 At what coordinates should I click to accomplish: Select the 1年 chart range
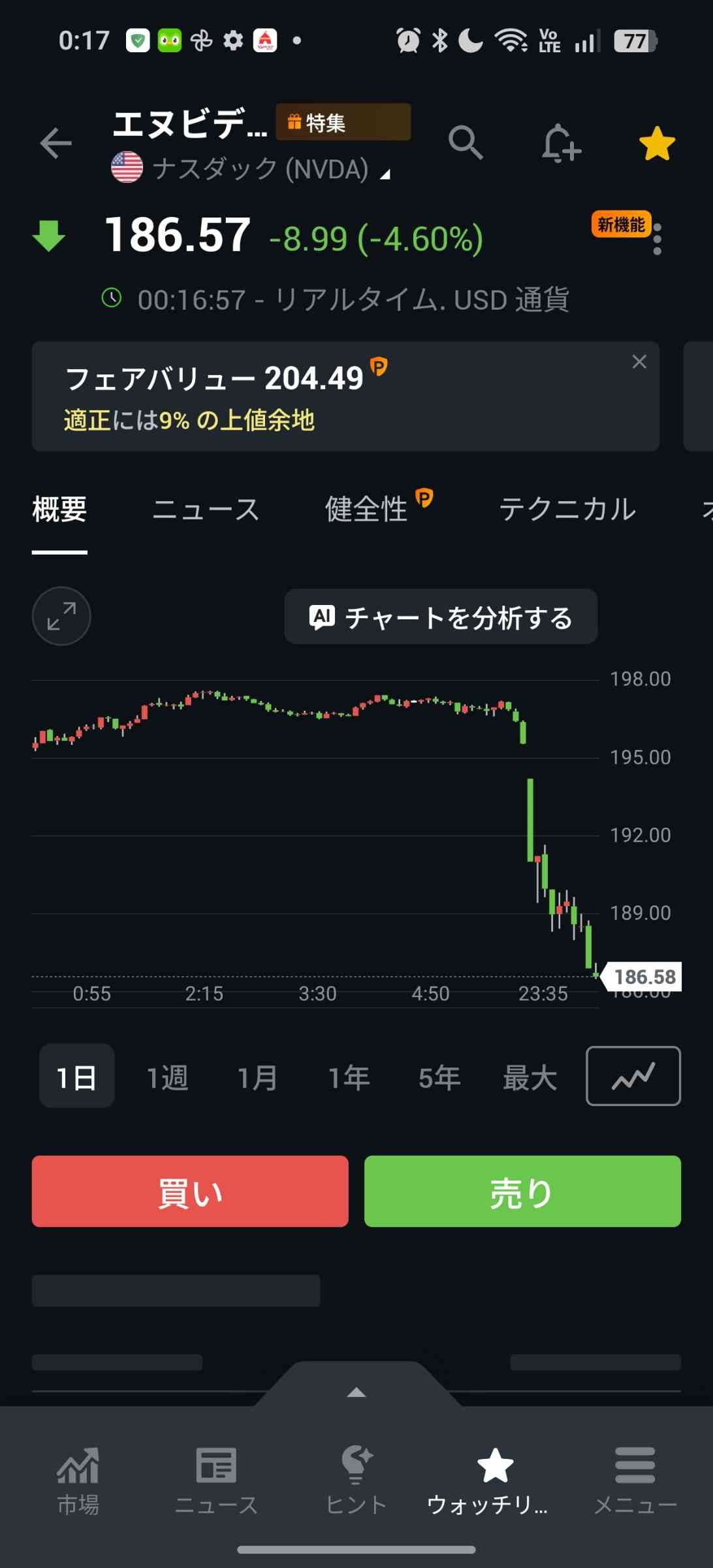click(349, 1077)
